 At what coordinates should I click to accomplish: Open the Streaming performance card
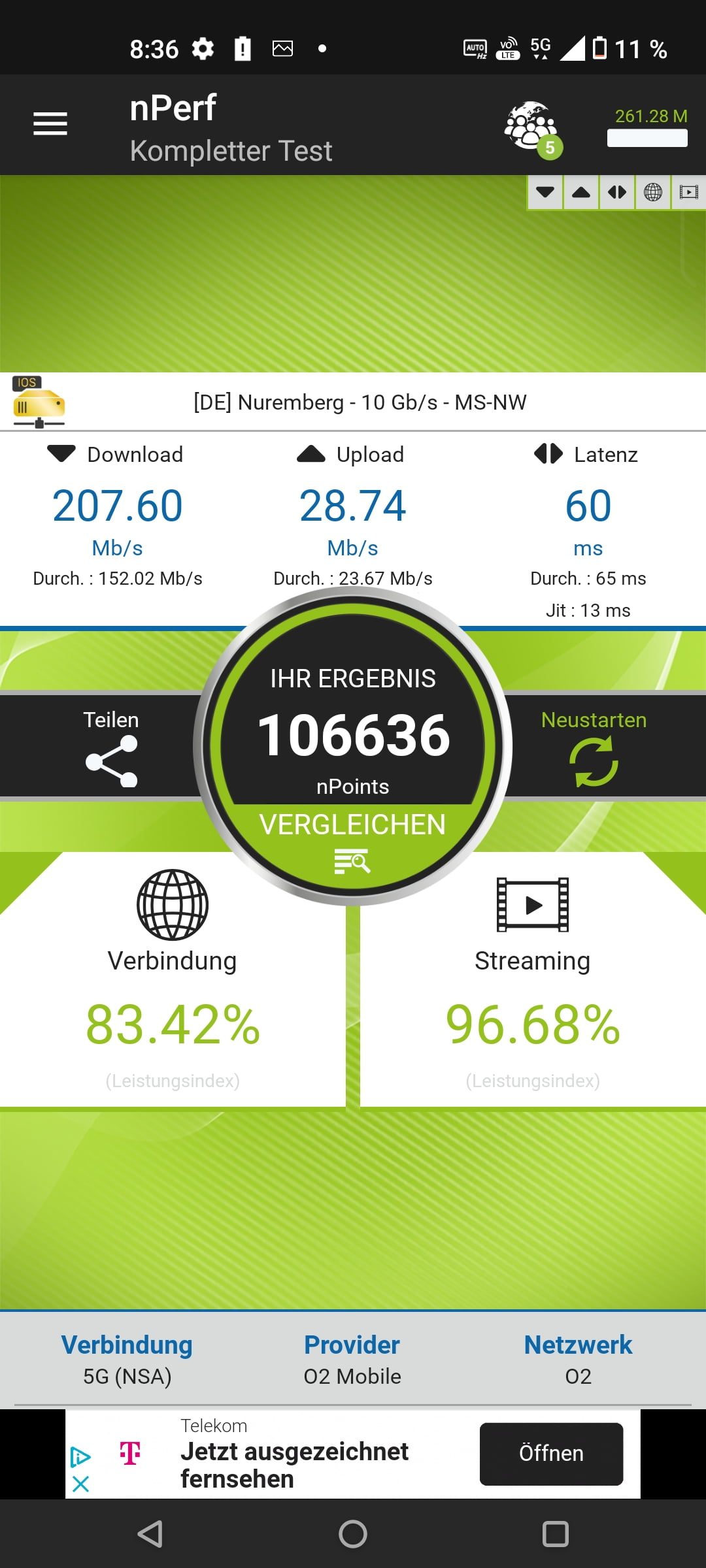click(x=533, y=980)
